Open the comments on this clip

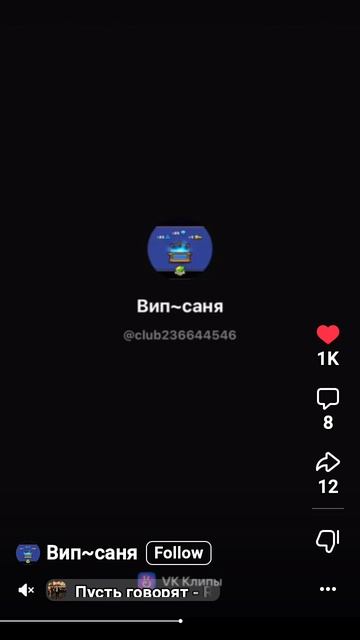click(x=328, y=399)
